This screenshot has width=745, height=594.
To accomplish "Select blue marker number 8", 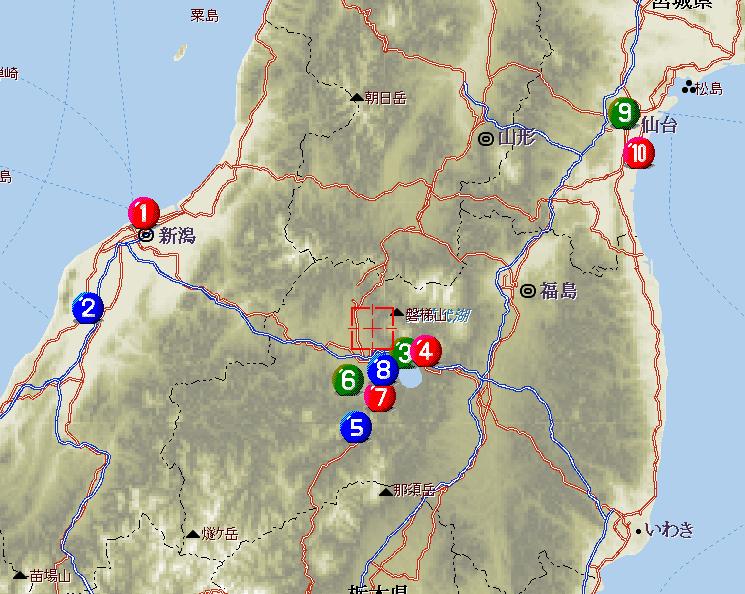I will pyautogui.click(x=383, y=370).
